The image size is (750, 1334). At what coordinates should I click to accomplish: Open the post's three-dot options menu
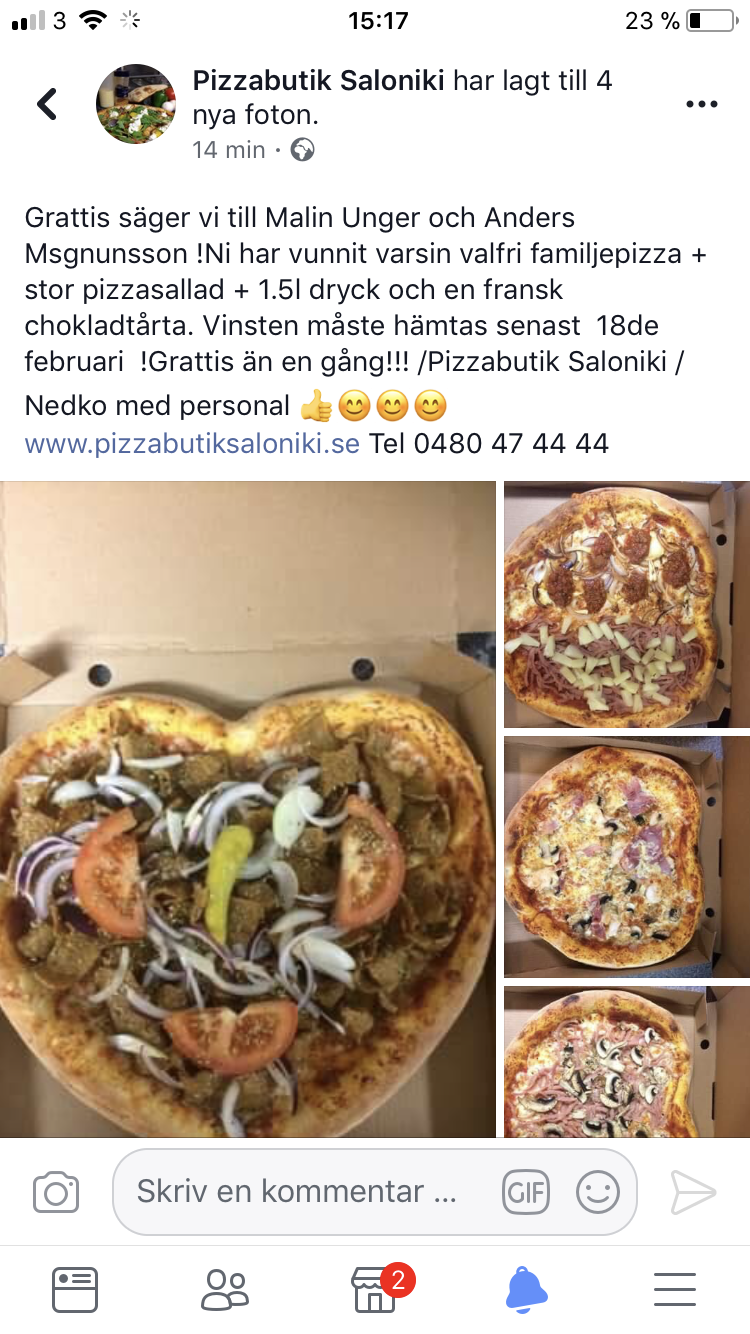click(x=701, y=104)
